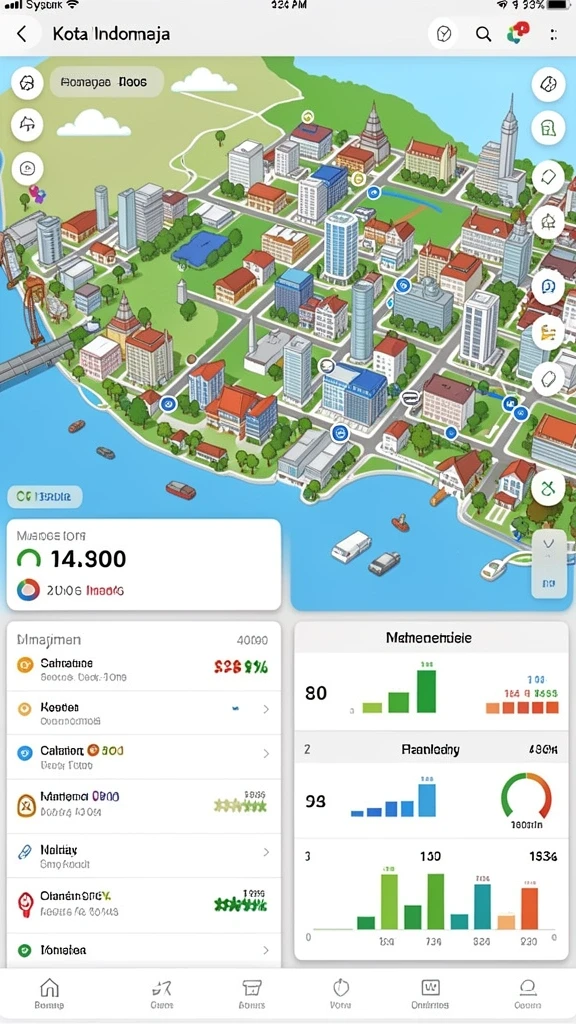This screenshot has height=1024, width=576.
Task: Open the Nolriay row with the pen icon
Action: [x=144, y=856]
